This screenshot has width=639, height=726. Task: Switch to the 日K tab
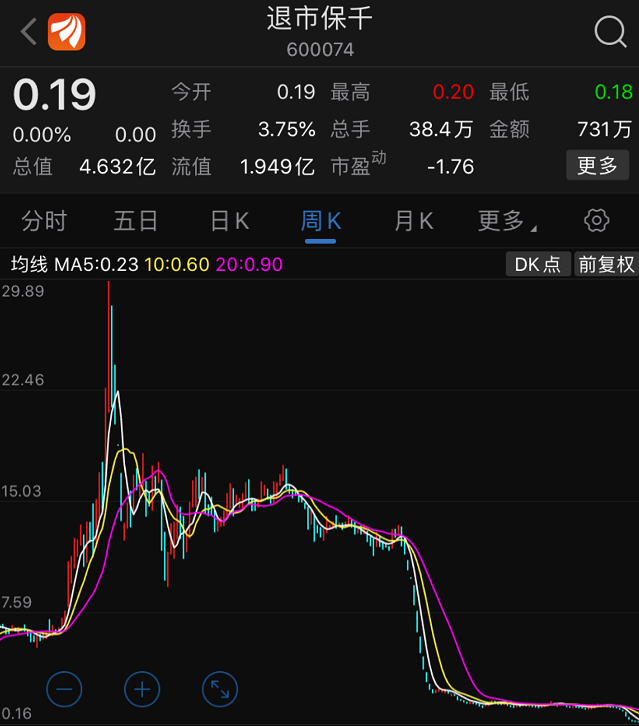tap(229, 221)
